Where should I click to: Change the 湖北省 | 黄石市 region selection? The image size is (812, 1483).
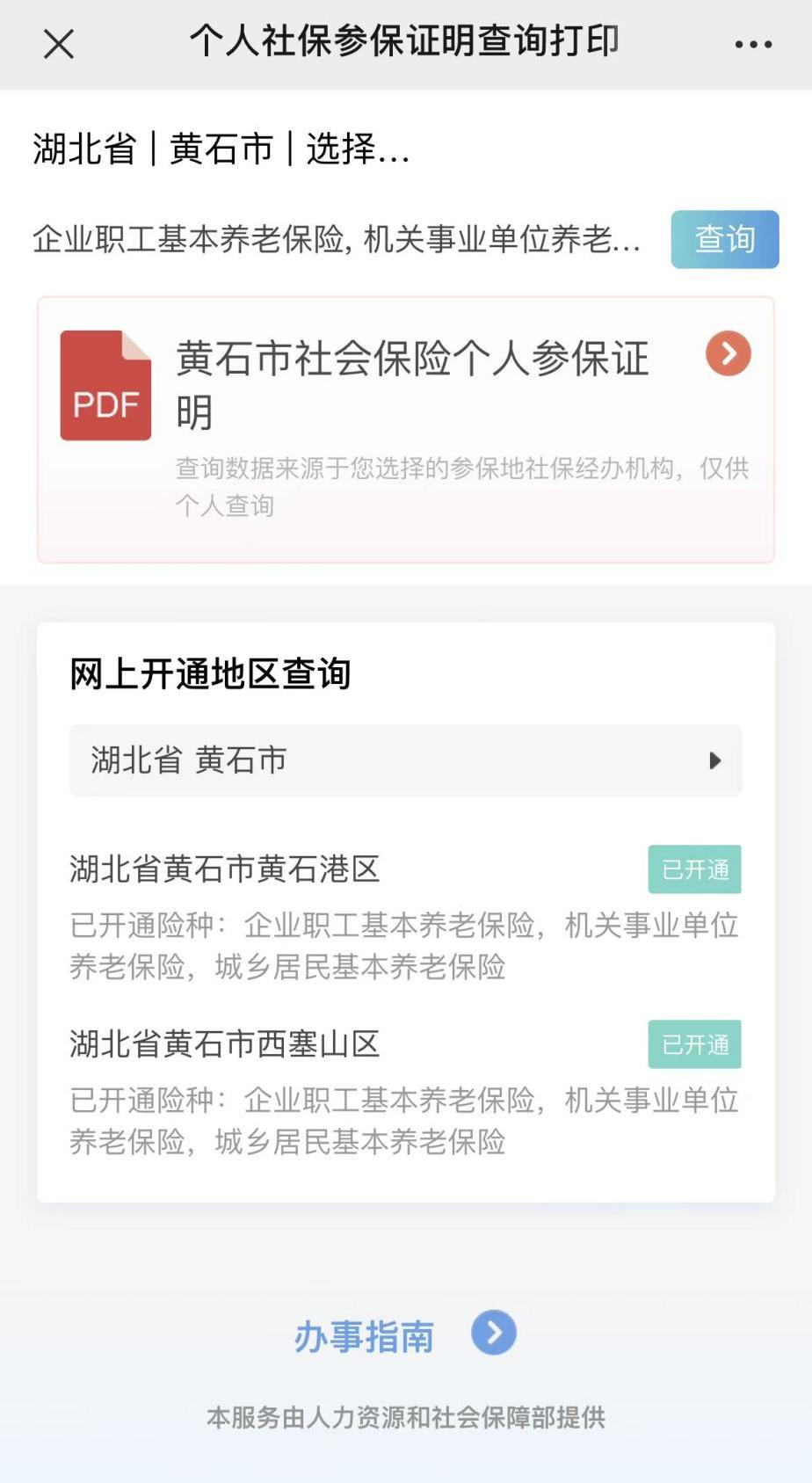point(221,149)
